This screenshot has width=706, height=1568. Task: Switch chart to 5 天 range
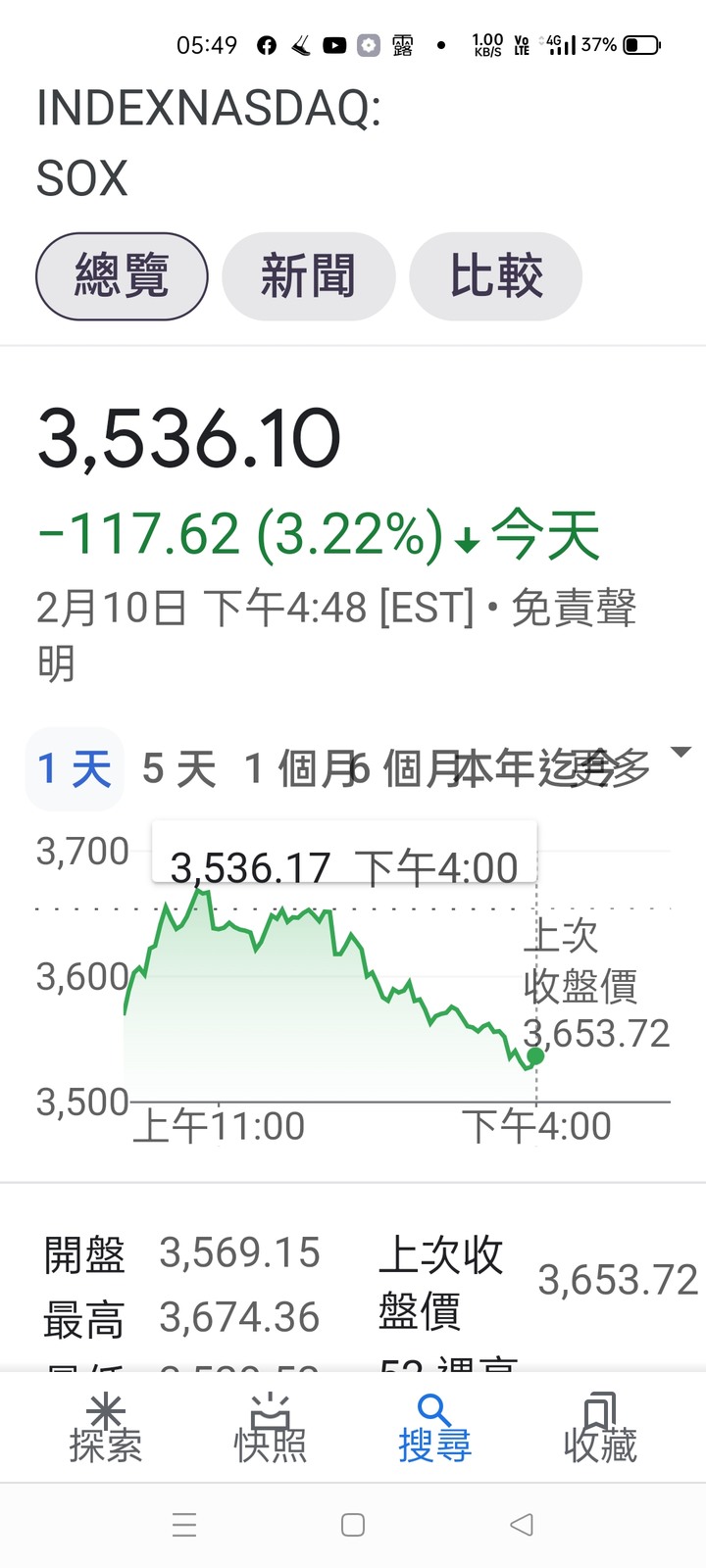click(178, 769)
